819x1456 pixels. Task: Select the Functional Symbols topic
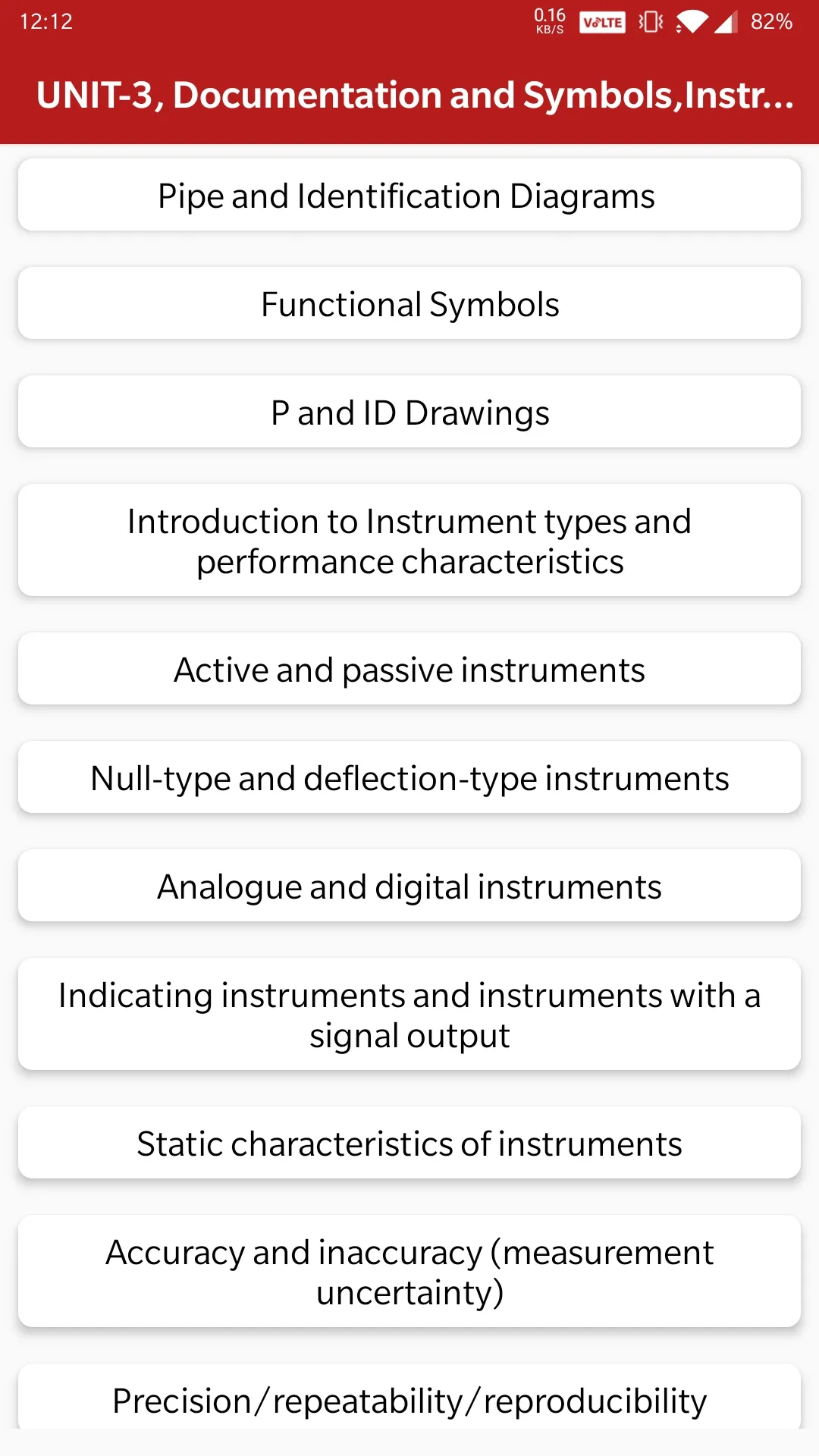click(409, 303)
